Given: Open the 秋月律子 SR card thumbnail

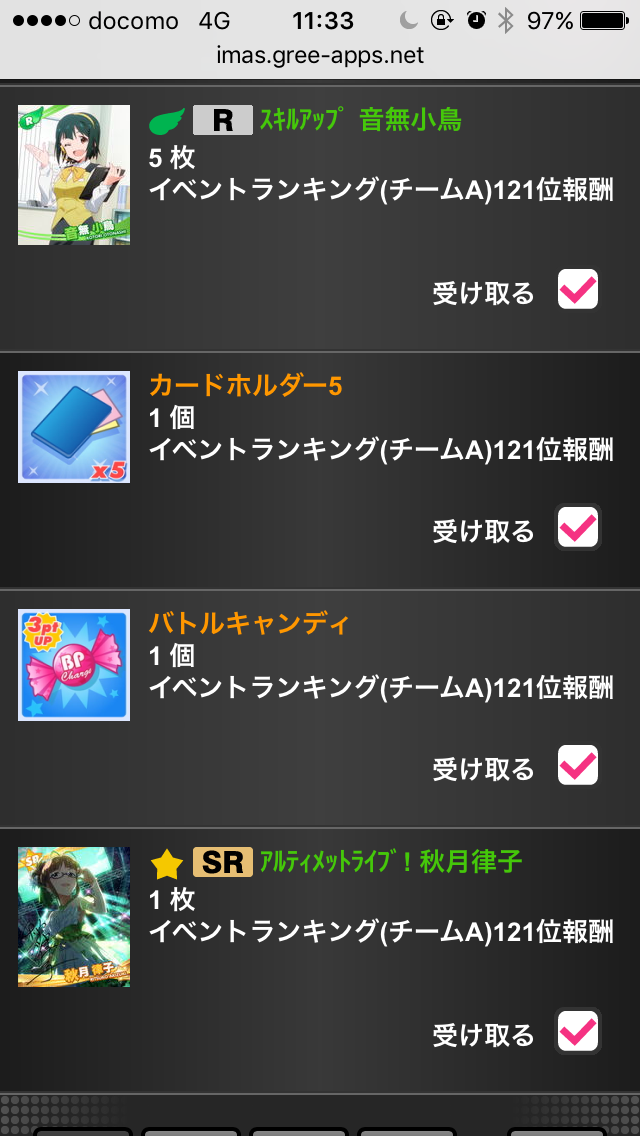Looking at the screenshot, I should (x=74, y=916).
